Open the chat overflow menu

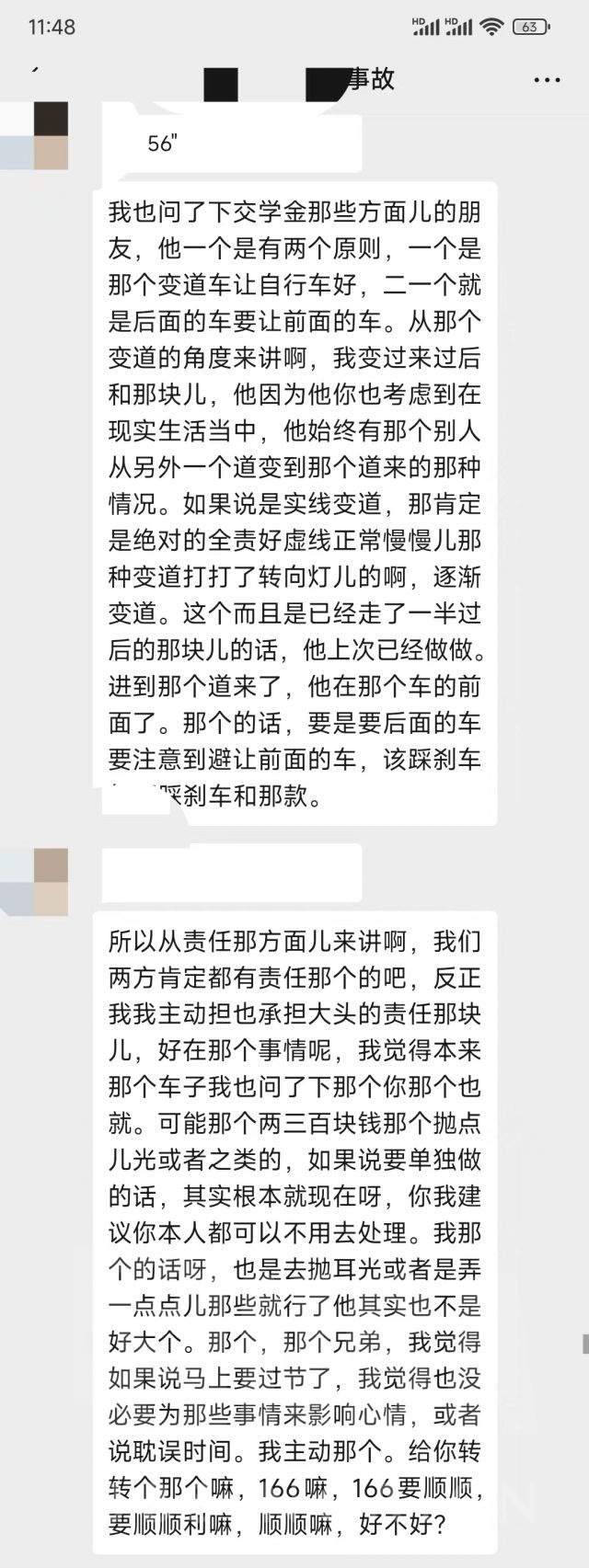(x=547, y=80)
